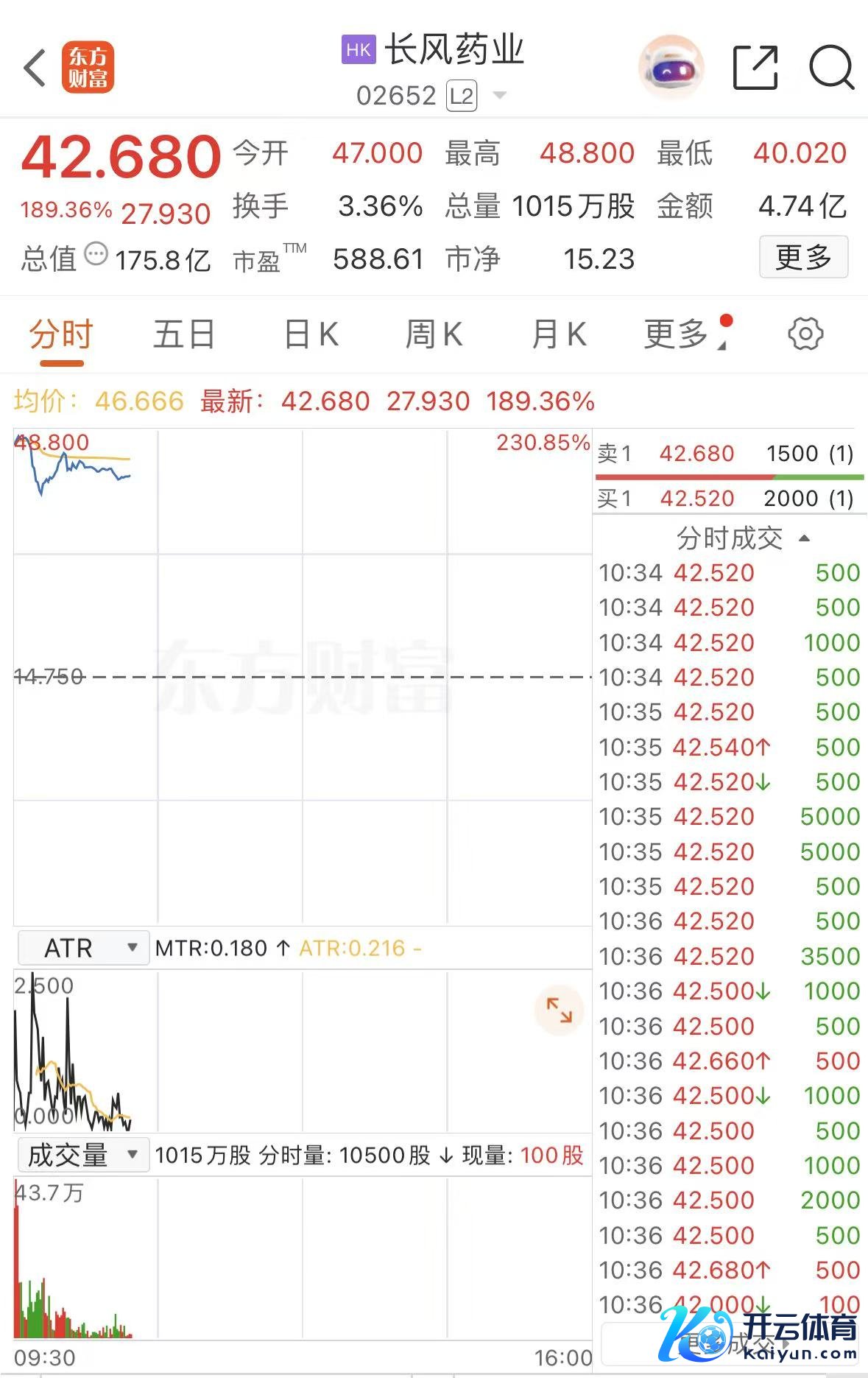868x1378 pixels.
Task: Switch to the 日K chart tab
Action: click(x=311, y=334)
